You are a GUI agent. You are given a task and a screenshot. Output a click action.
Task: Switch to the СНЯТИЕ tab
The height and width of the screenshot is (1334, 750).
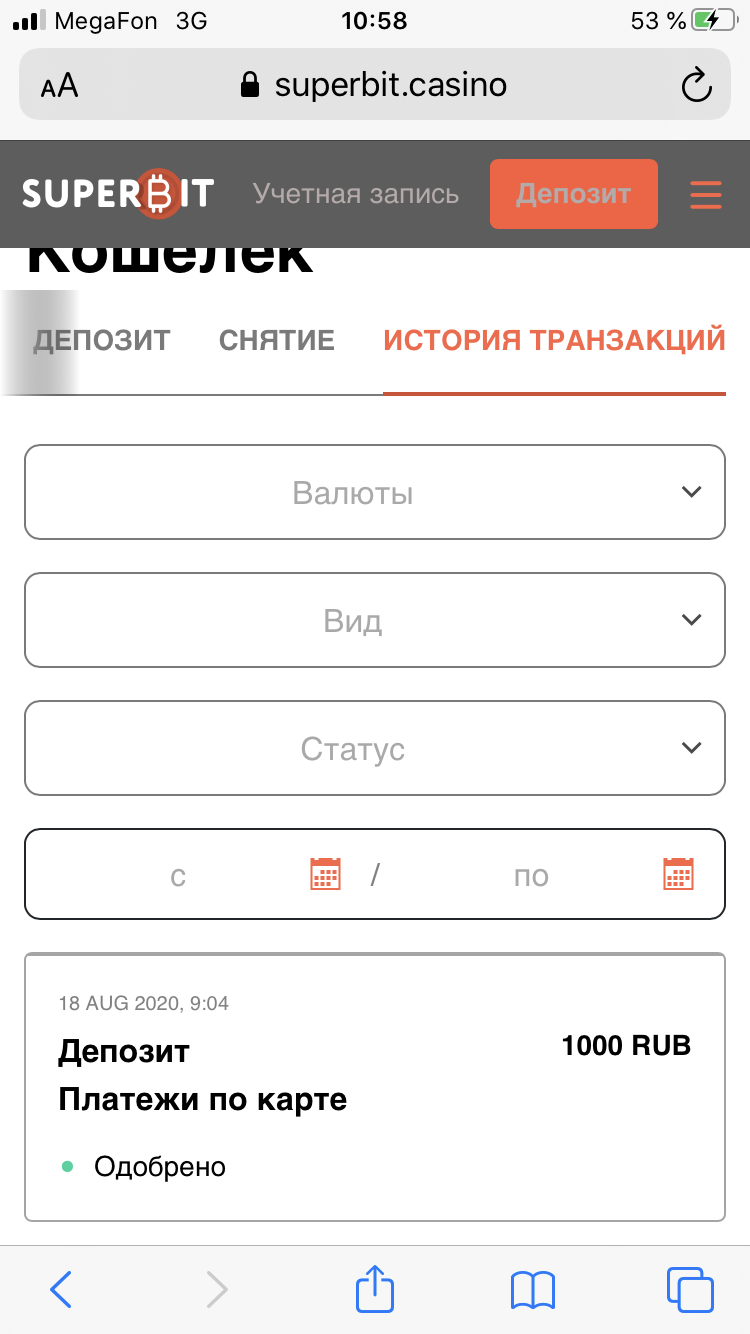(x=277, y=340)
